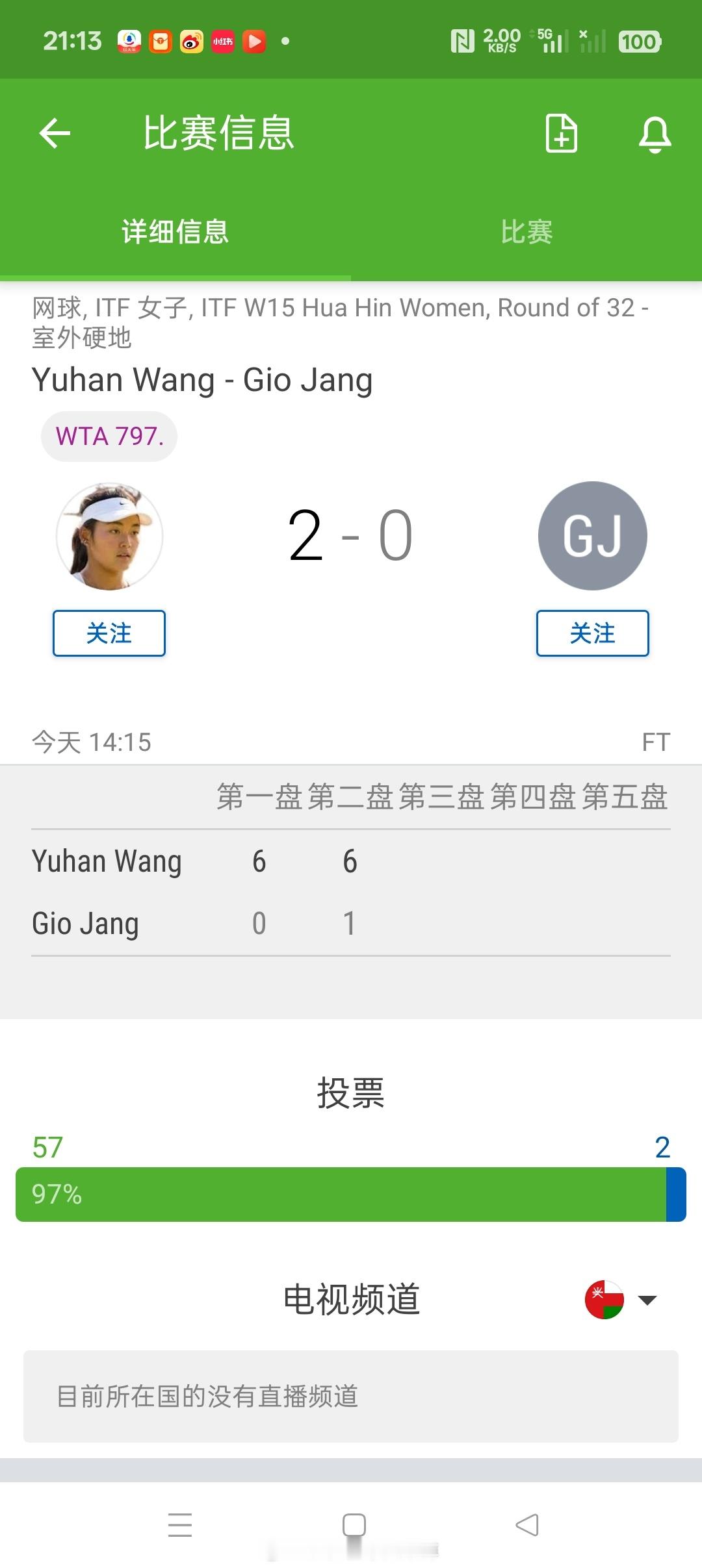
Task: Tap player name Gio Jang in score table
Action: pos(85,922)
